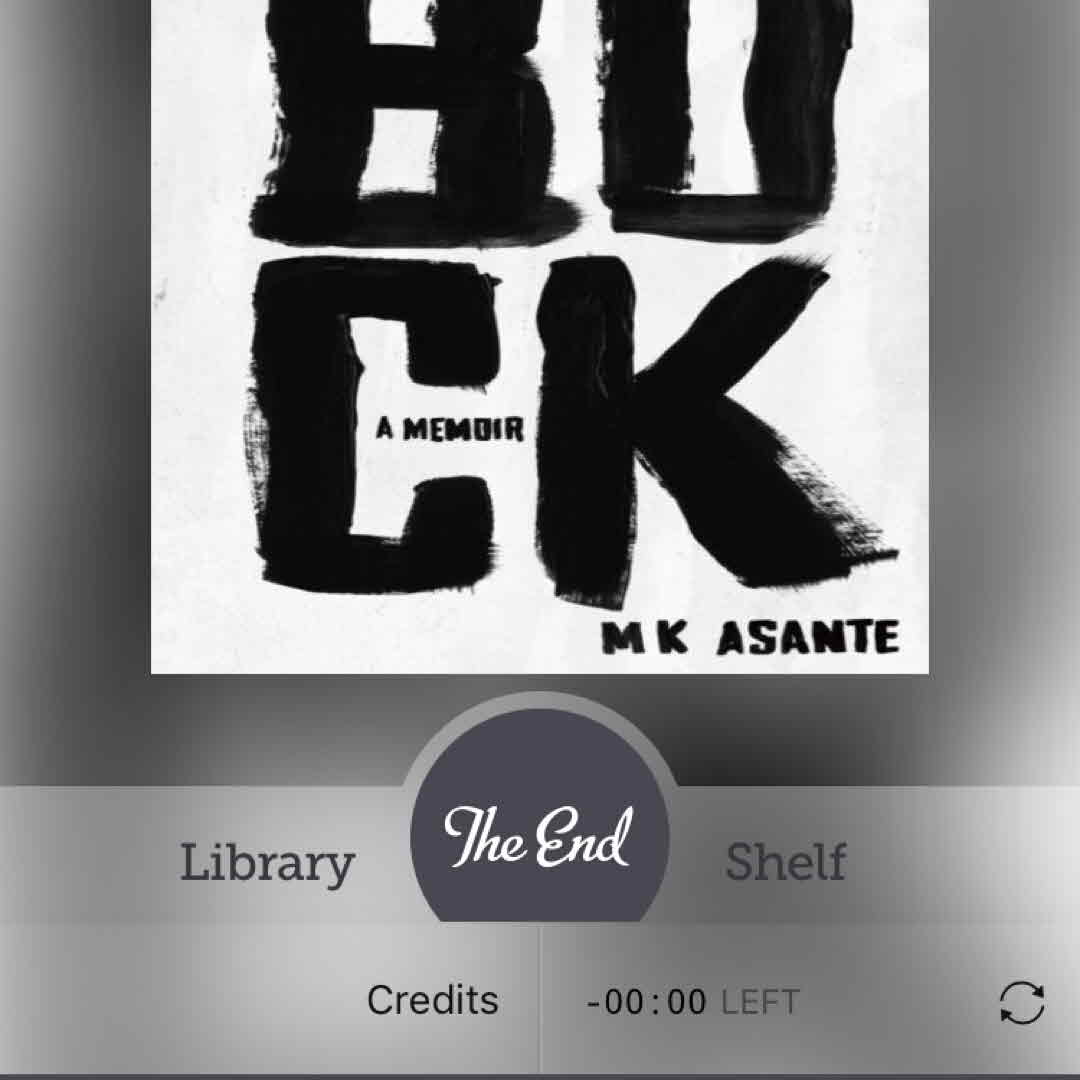Open the Credits chapter list
Viewport: 1080px width, 1080px height.
pyautogui.click(x=432, y=1000)
